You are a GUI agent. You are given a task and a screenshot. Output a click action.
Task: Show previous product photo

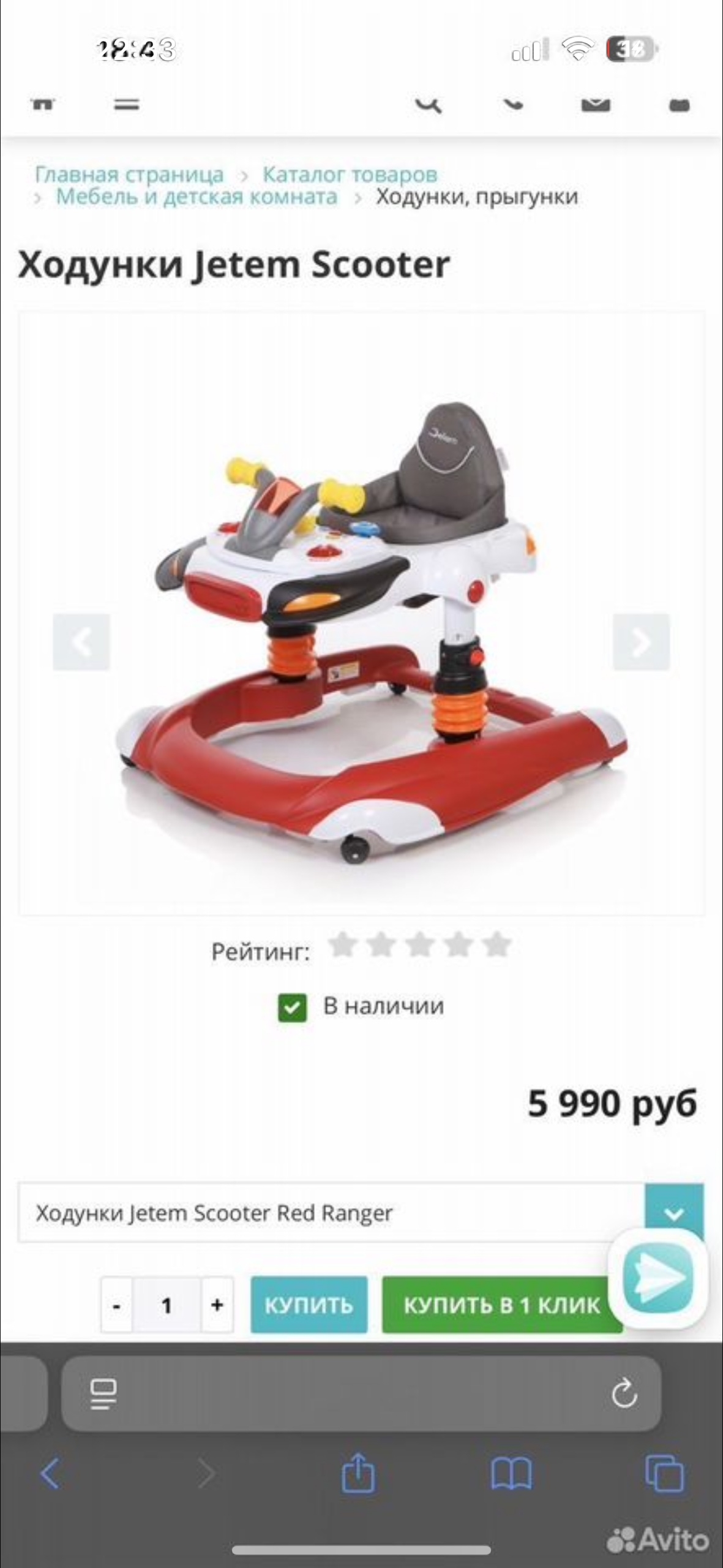pyautogui.click(x=81, y=641)
